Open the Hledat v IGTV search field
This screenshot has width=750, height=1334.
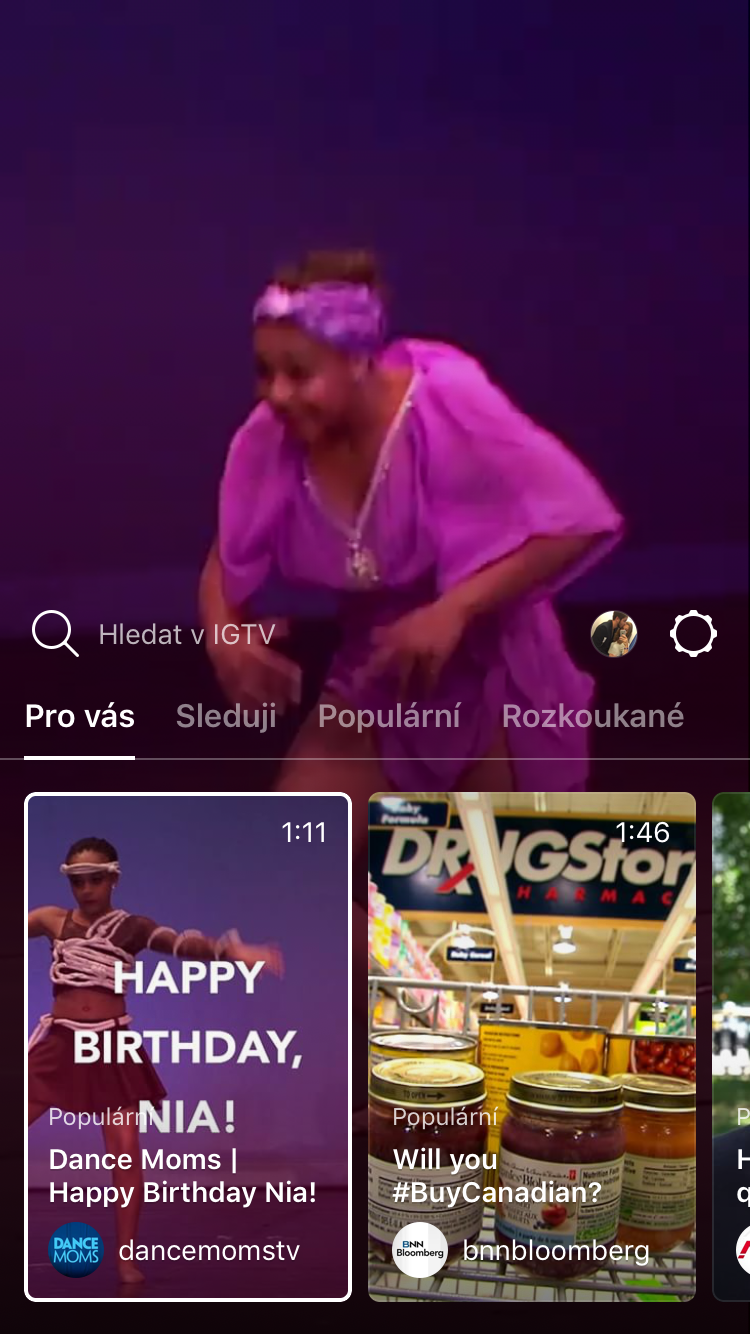click(x=186, y=634)
